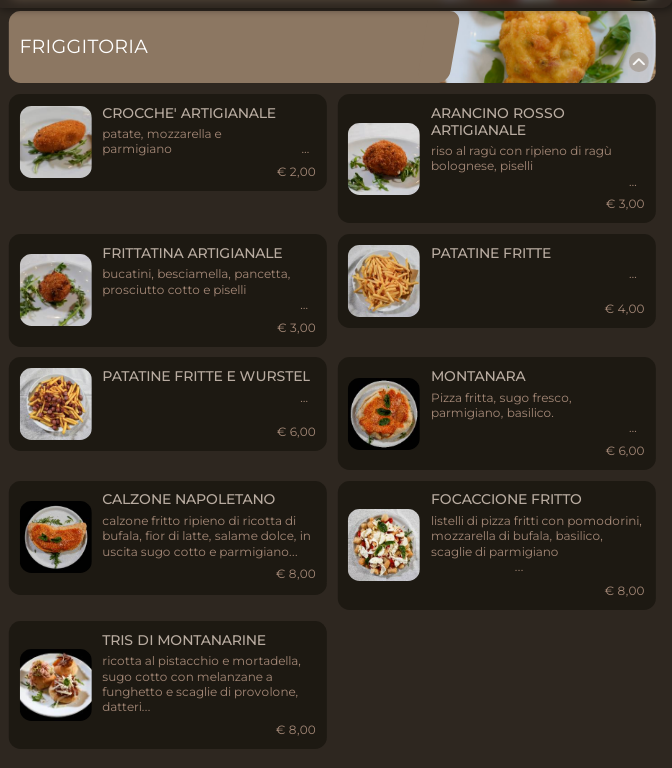Select the Calzone Napoletano card

168,537
